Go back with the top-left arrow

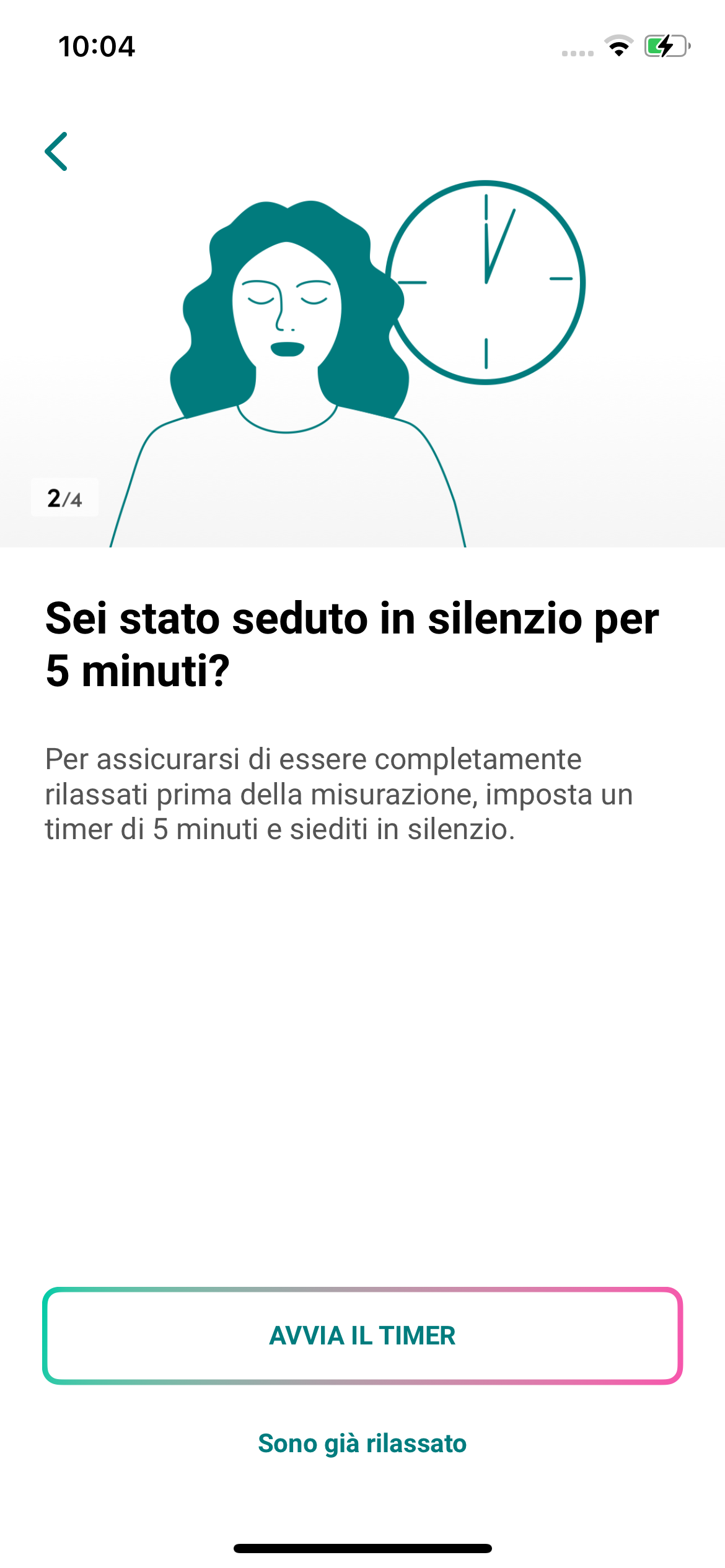pos(56,152)
